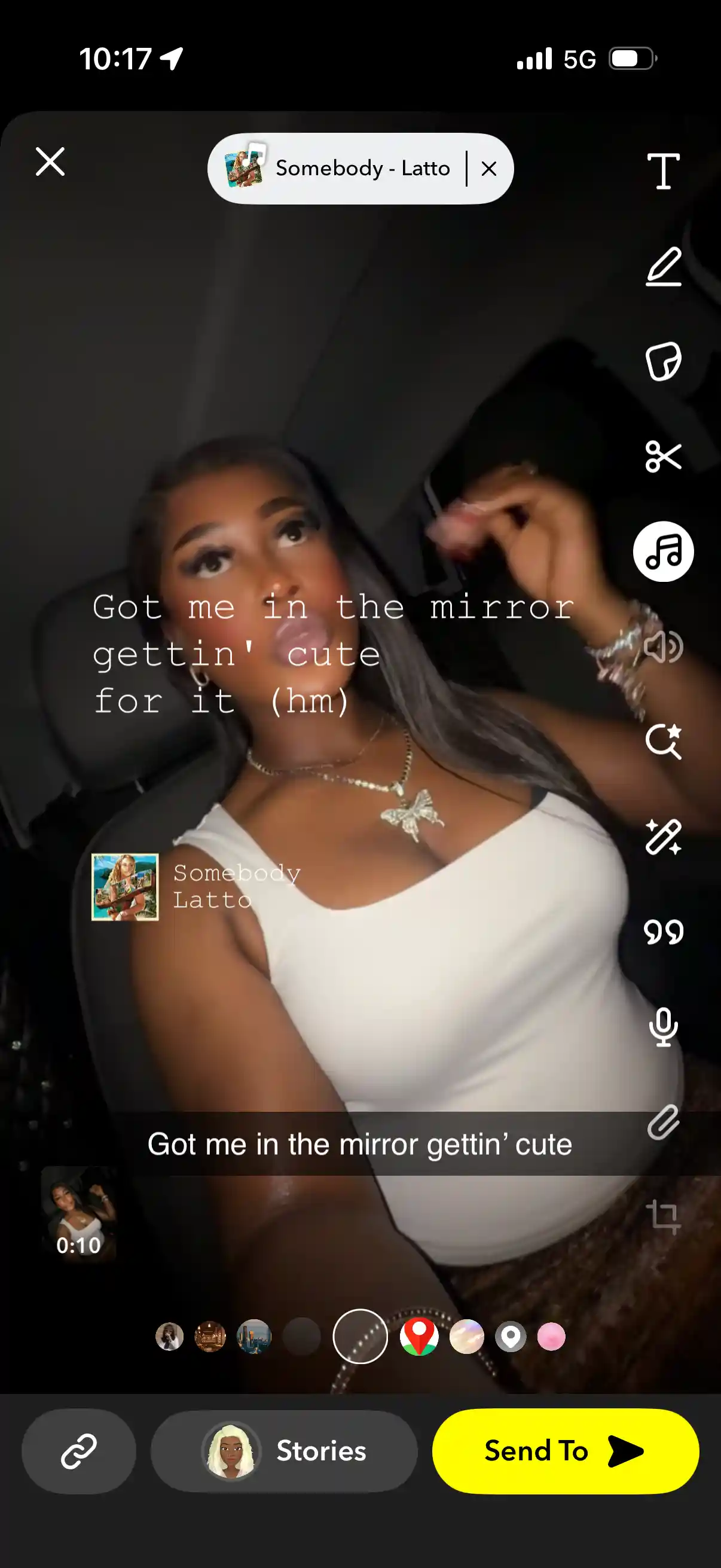Screen dimensions: 721x1568
Task: Attach a link with the paperclip
Action: (663, 1122)
